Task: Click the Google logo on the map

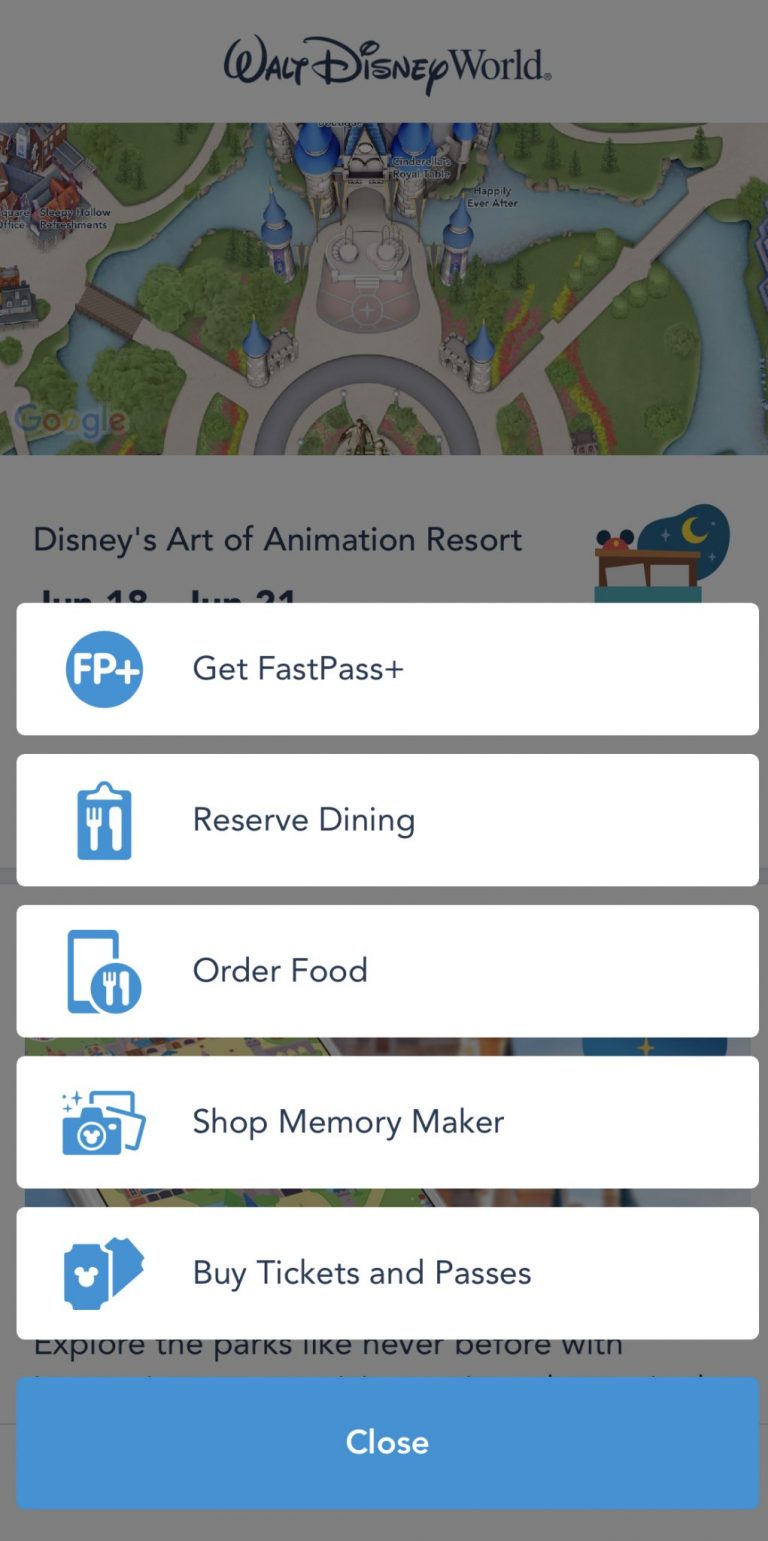Action: [x=70, y=421]
